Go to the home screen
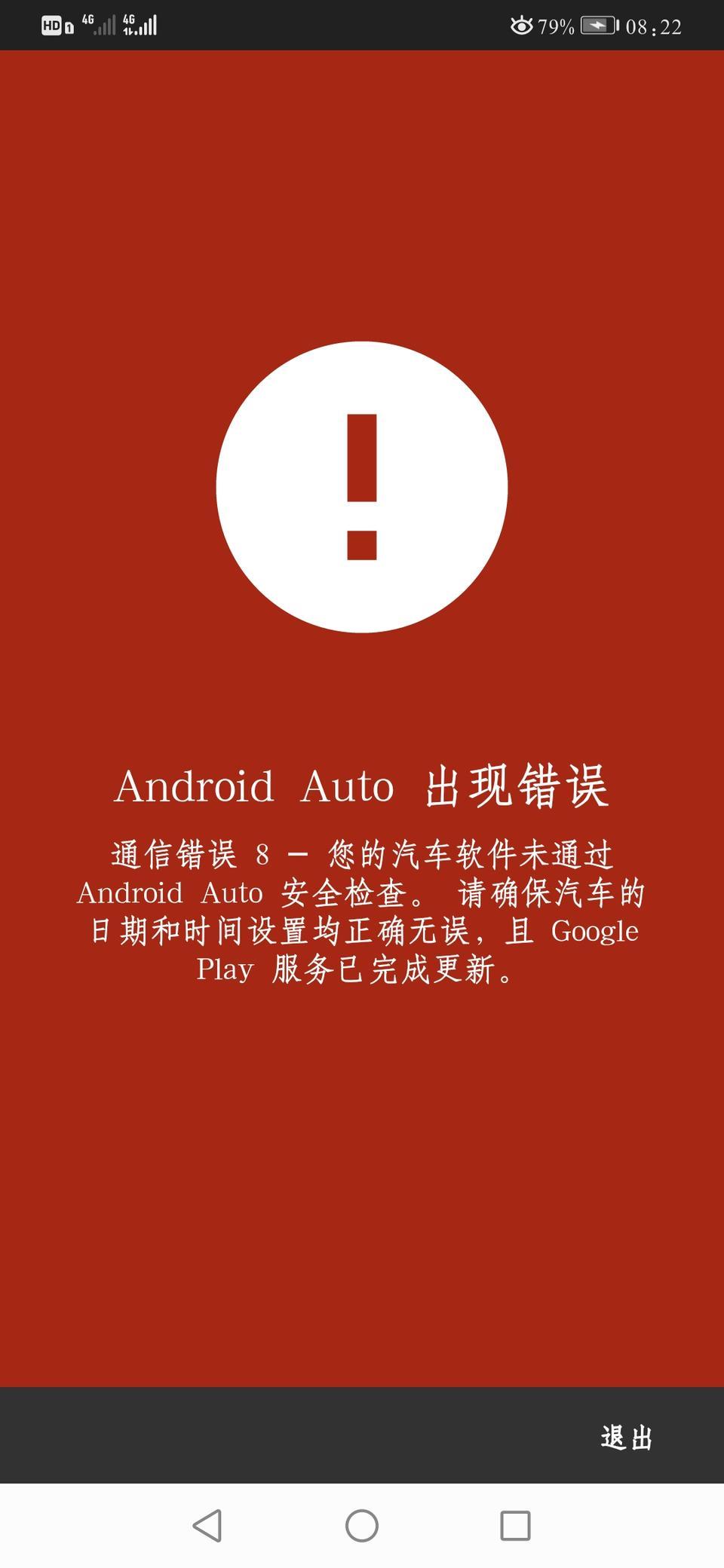This screenshot has width=724, height=1568. point(362,1526)
